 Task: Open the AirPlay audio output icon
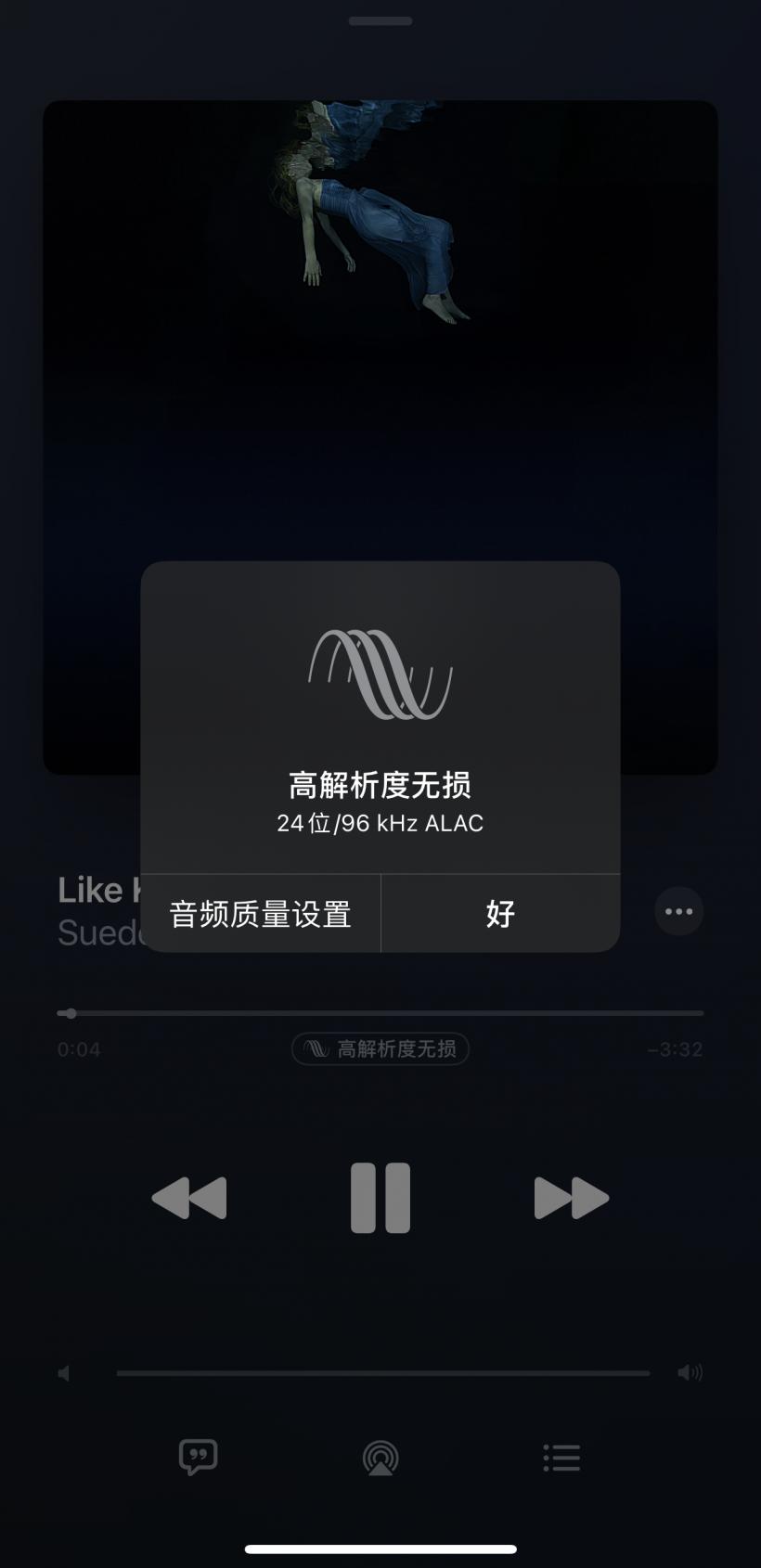380,1458
